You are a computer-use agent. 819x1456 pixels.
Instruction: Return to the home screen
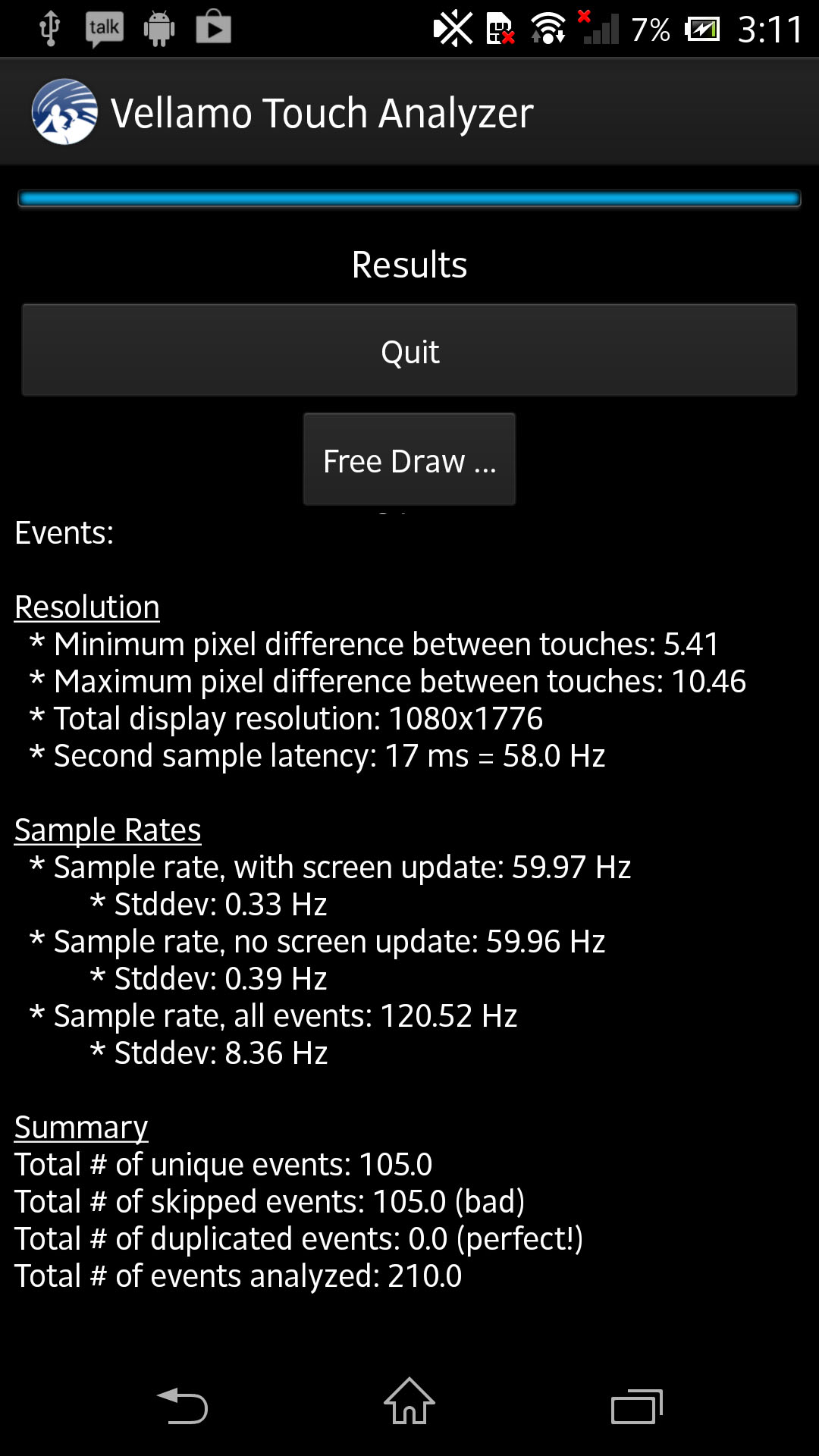click(409, 1401)
